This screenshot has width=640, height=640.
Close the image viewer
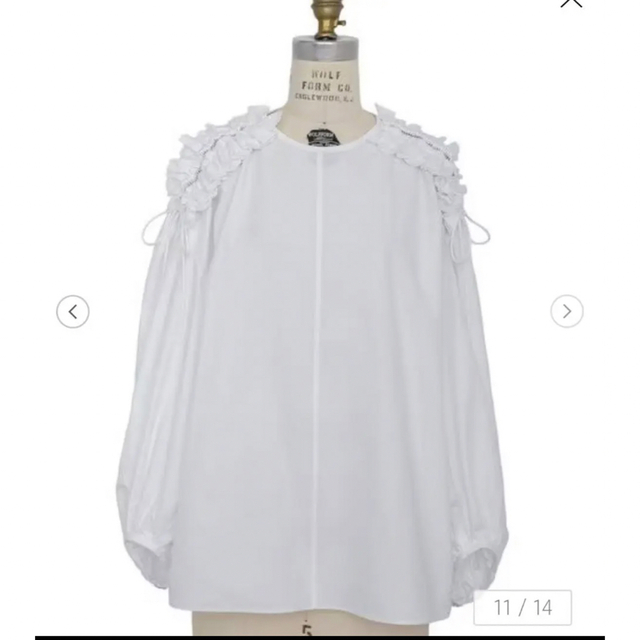571,3
